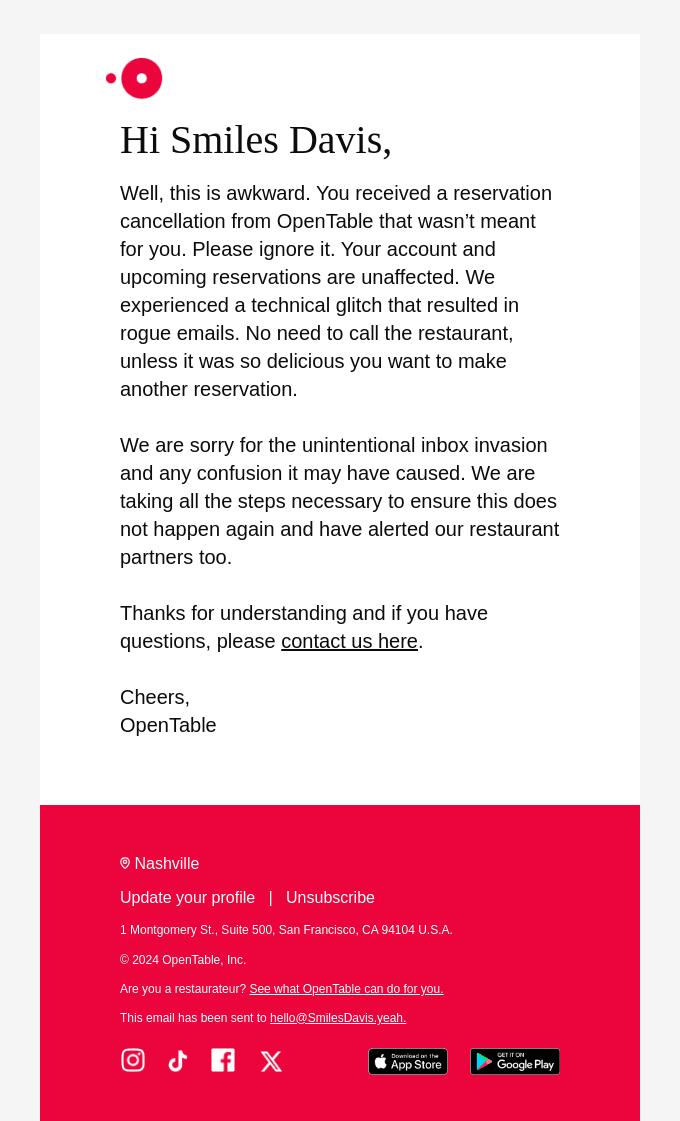Open 'See what OpenTable can do for you'

346,989
